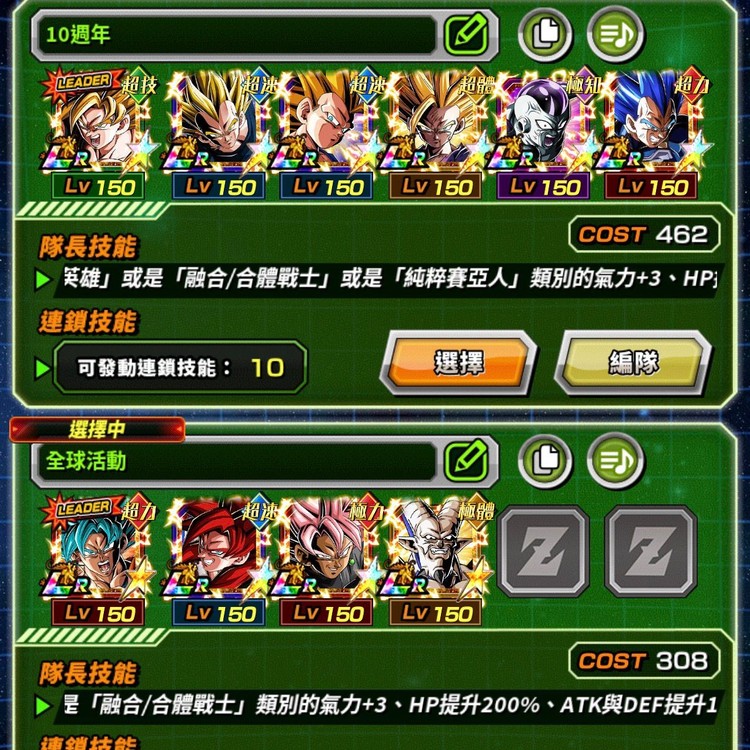The width and height of the screenshot is (750, 750).
Task: View 10 activatable link skills for 10週年
Action: (x=180, y=367)
